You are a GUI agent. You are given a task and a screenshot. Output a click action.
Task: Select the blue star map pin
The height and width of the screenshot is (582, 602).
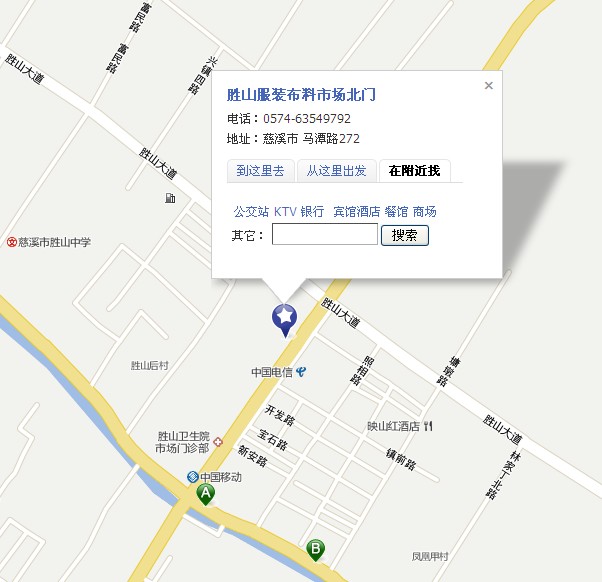click(285, 318)
